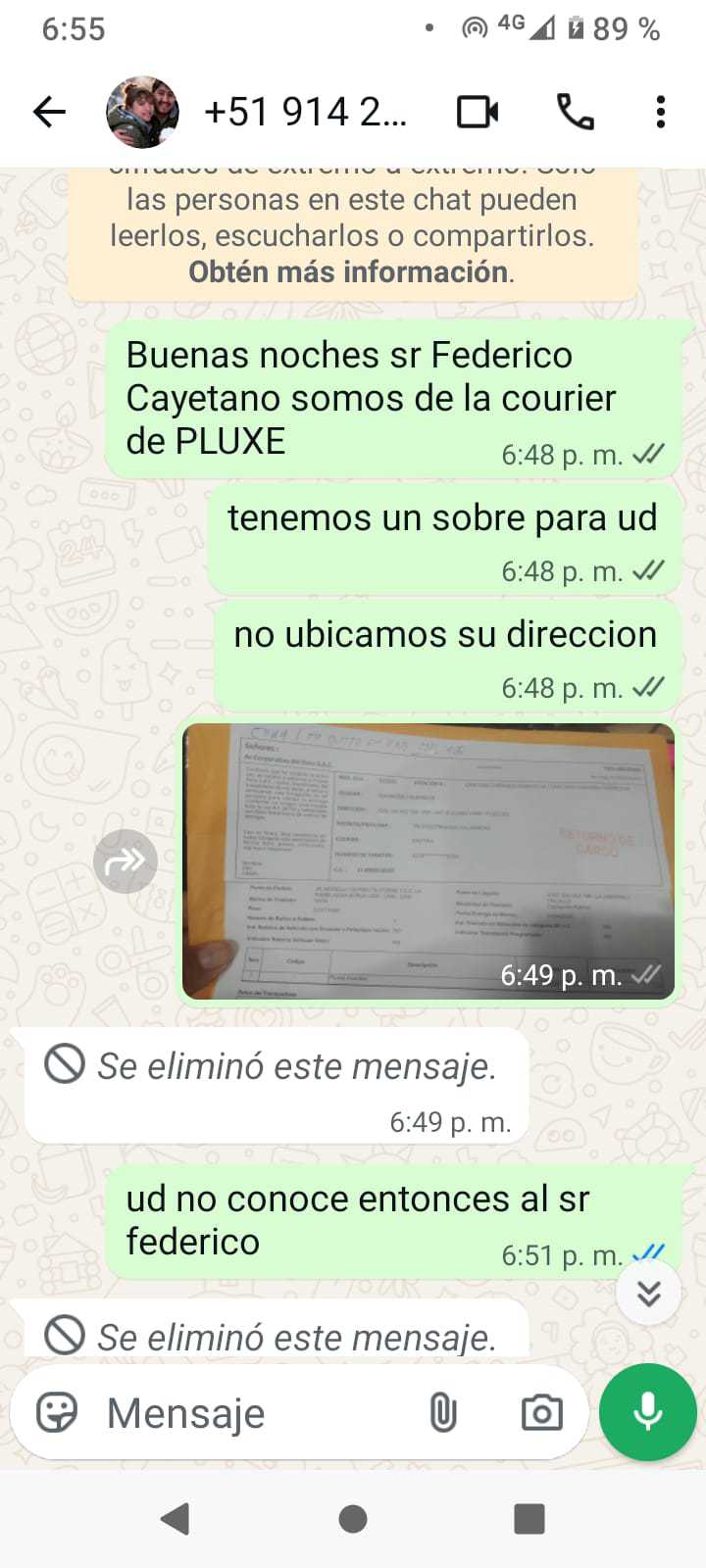Attach a file with the paperclip
Screen dimensions: 706x1568
443,1412
